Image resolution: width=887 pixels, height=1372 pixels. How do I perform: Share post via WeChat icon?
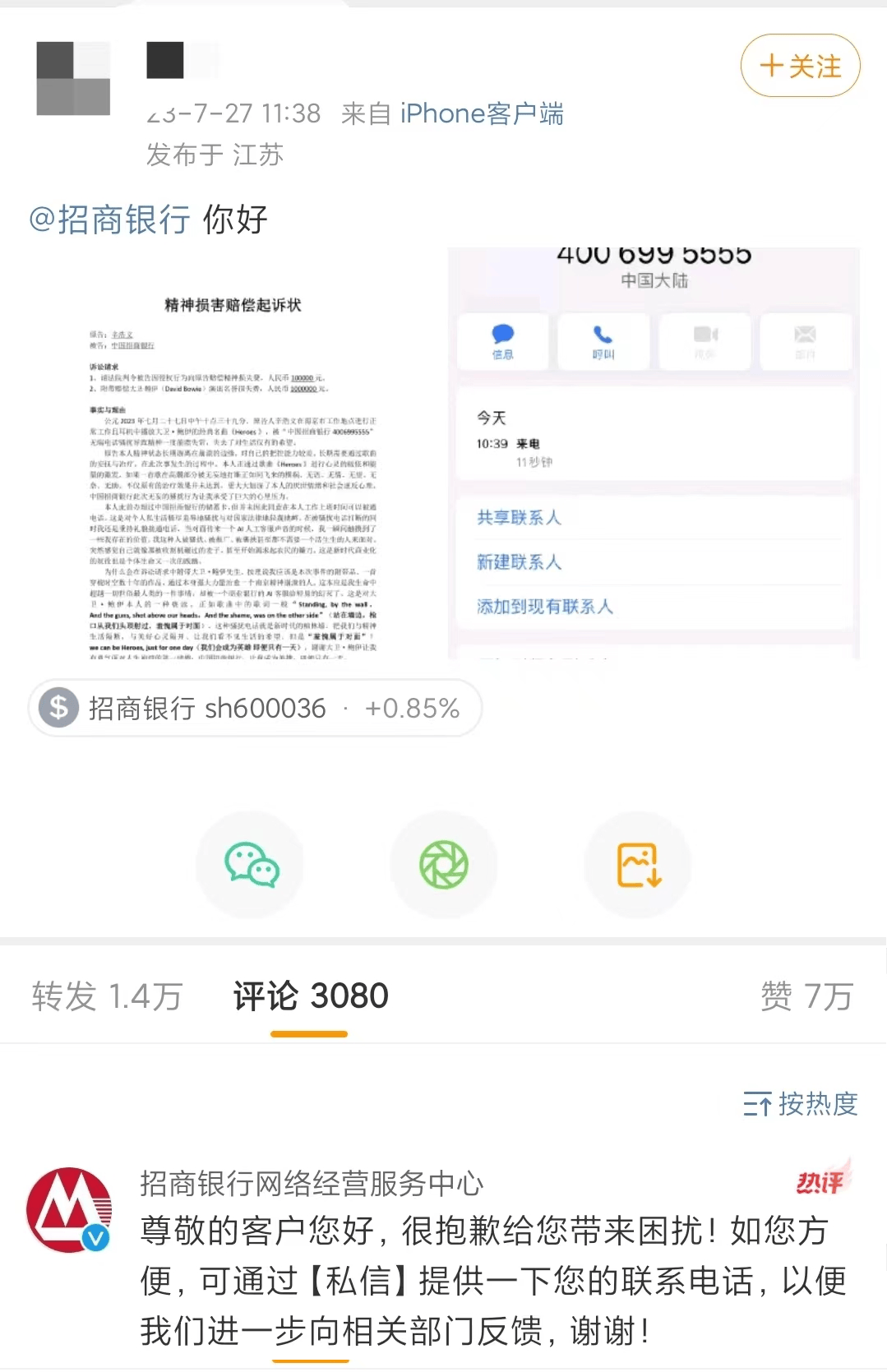click(250, 865)
